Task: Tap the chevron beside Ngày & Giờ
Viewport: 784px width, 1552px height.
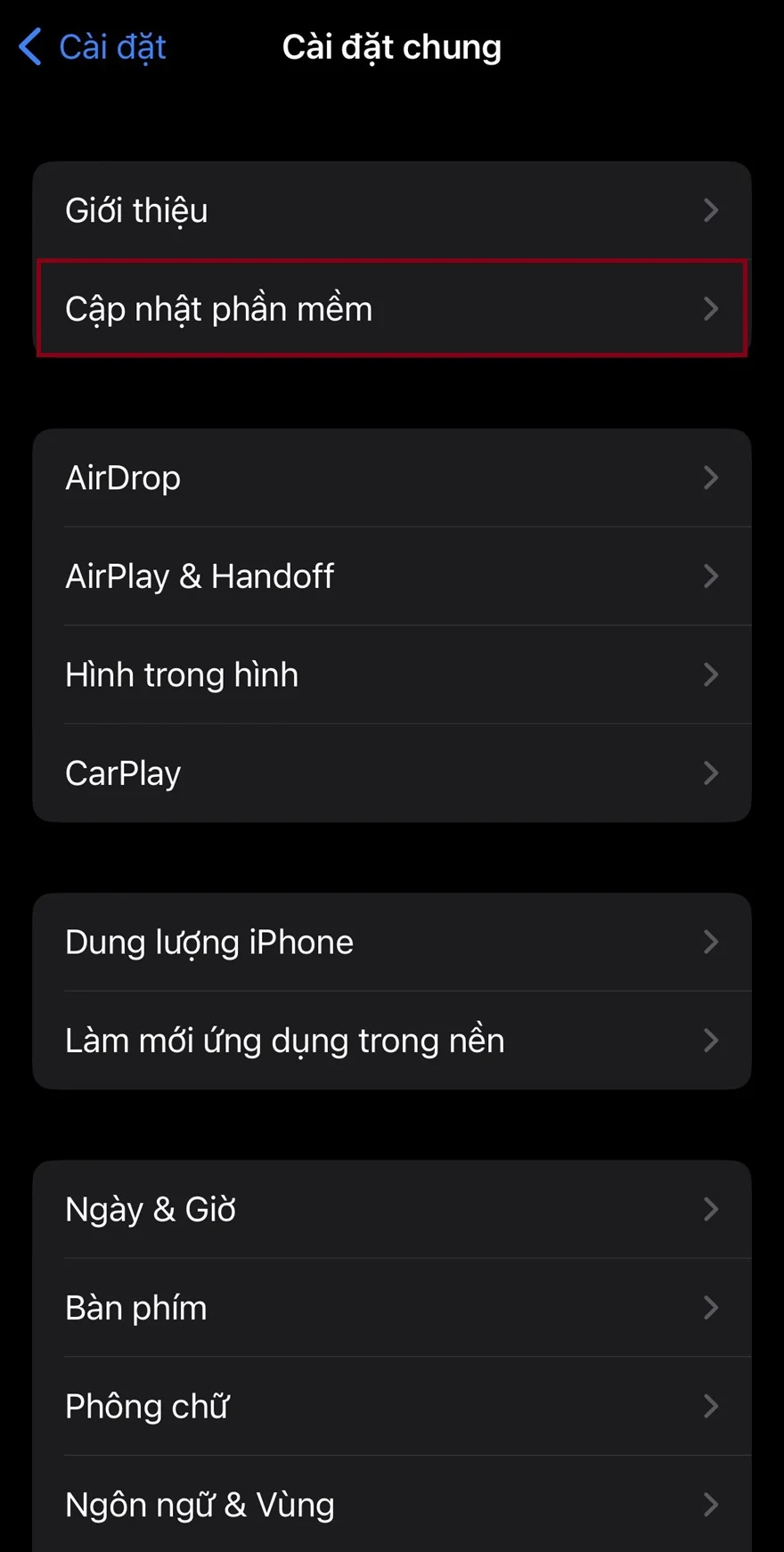Action: click(710, 1209)
